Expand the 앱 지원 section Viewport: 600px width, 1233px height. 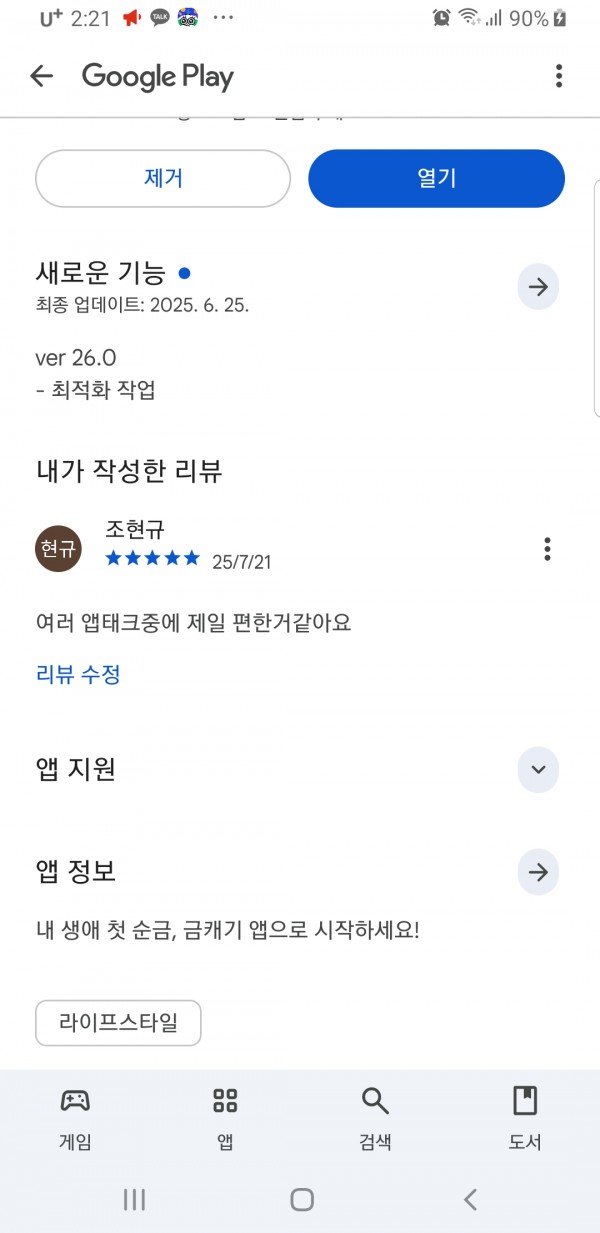tap(538, 770)
